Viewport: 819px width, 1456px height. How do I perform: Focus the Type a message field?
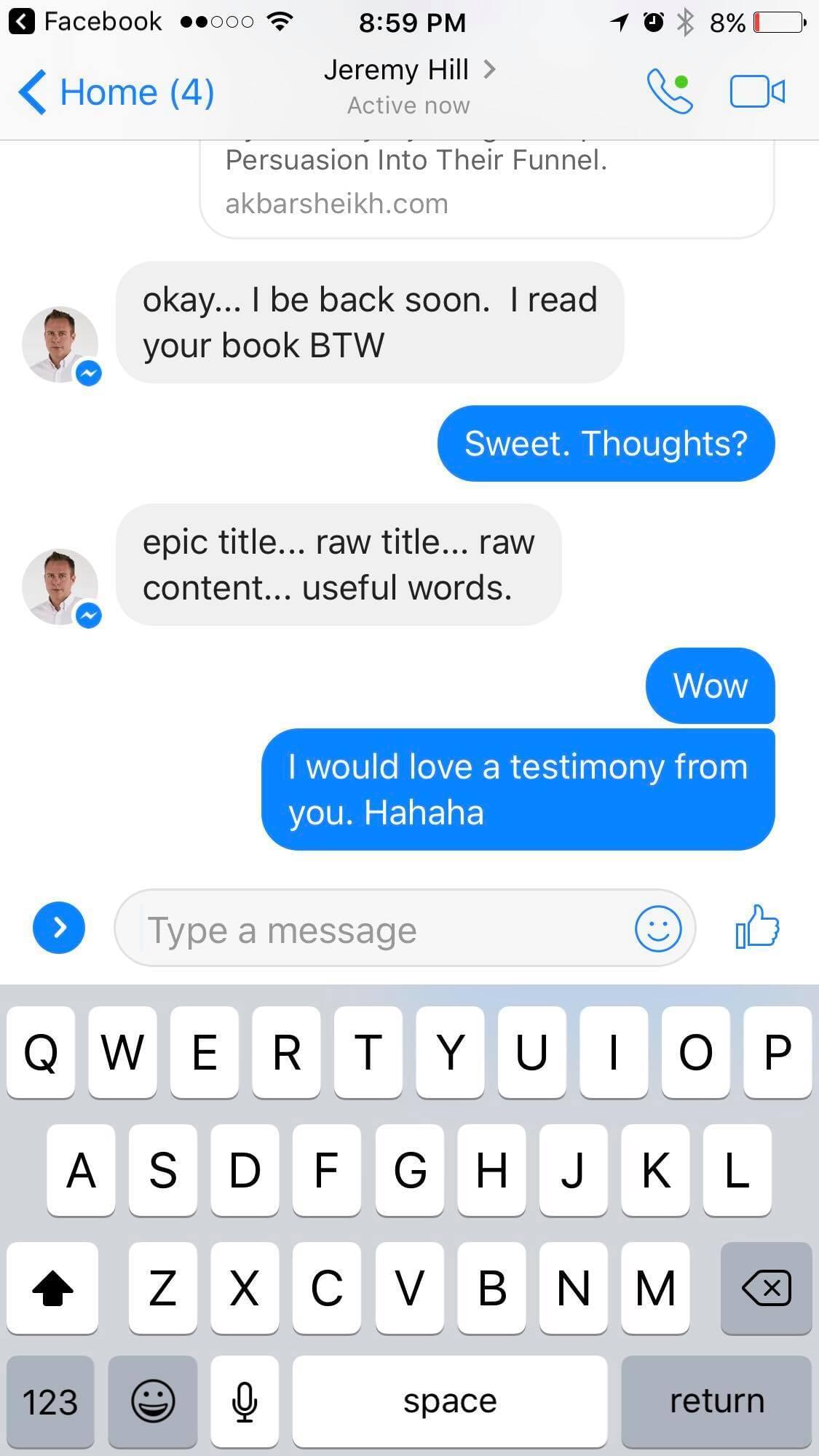click(x=379, y=929)
